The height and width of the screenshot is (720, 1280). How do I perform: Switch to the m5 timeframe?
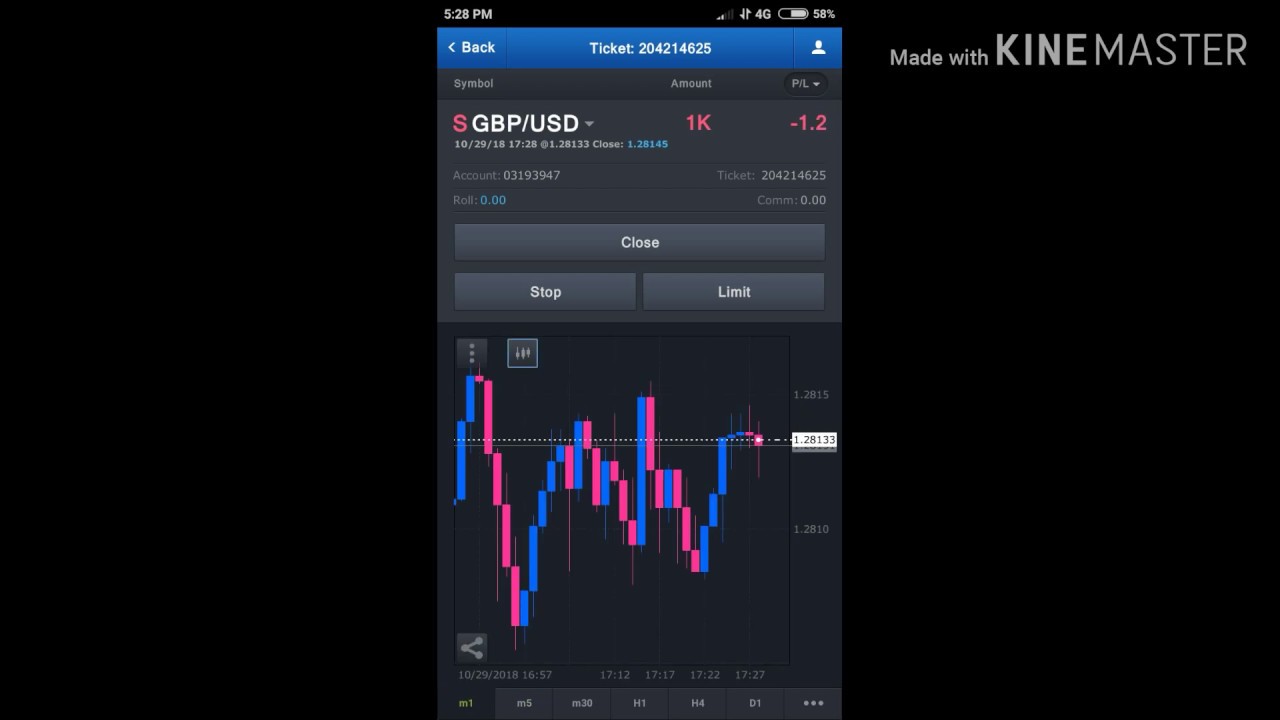click(x=524, y=703)
